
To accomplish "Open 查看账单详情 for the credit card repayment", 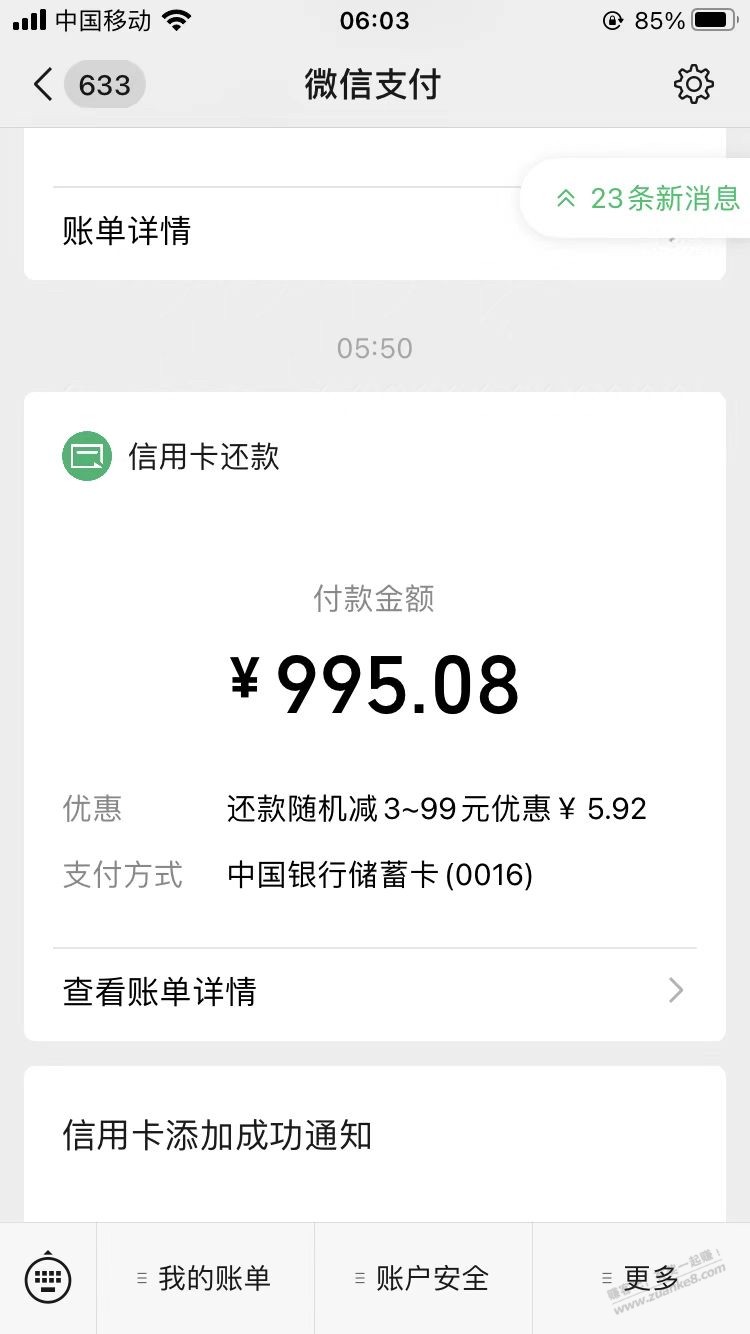I will pos(374,991).
